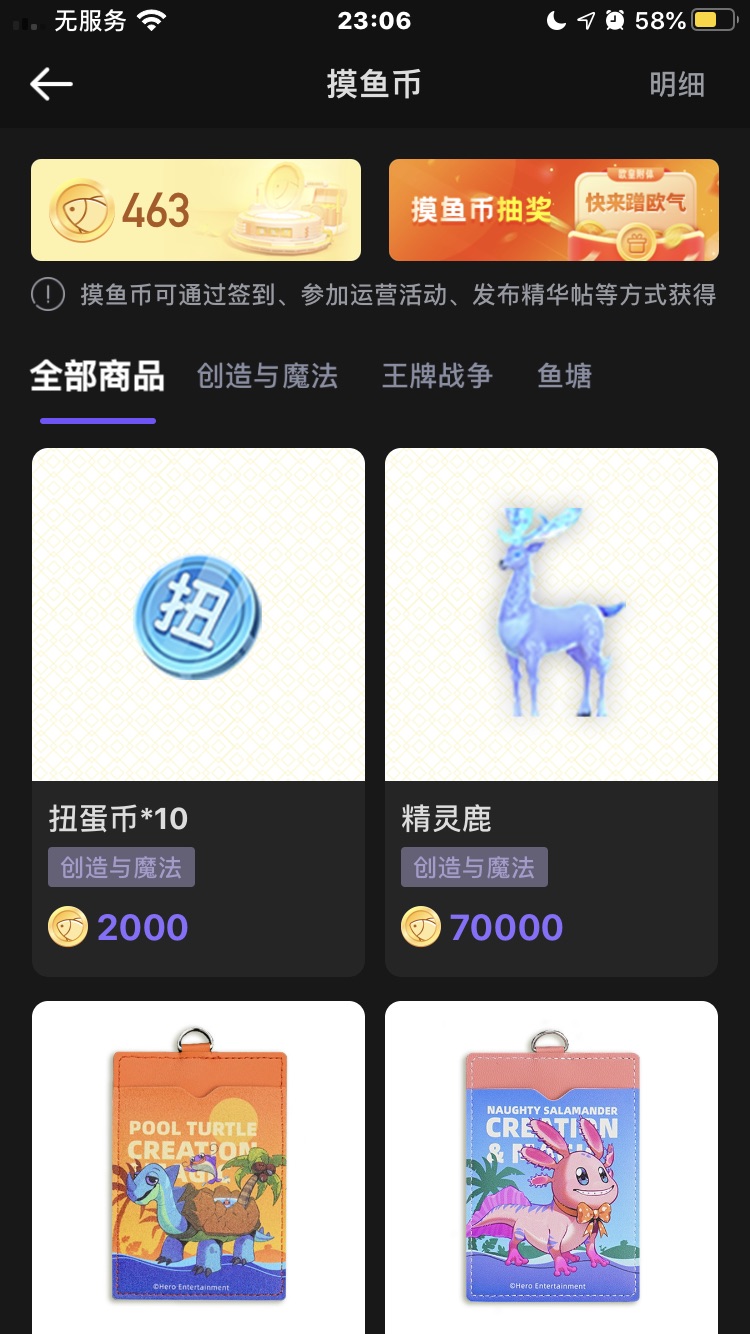This screenshot has height=1334, width=750.
Task: Switch to the 鱼塘 tab
Action: (565, 376)
